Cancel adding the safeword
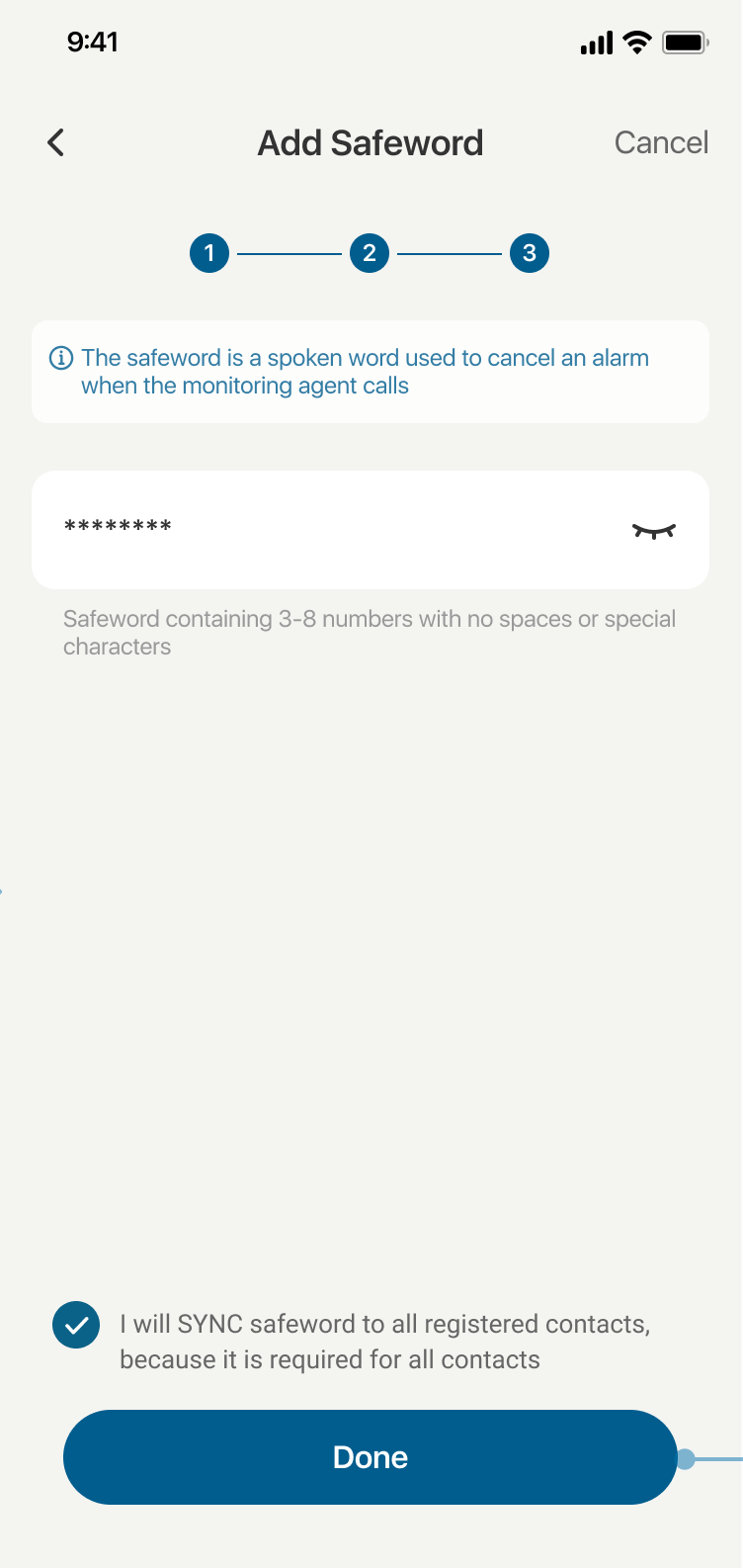This screenshot has height=1568, width=743. pos(661,142)
